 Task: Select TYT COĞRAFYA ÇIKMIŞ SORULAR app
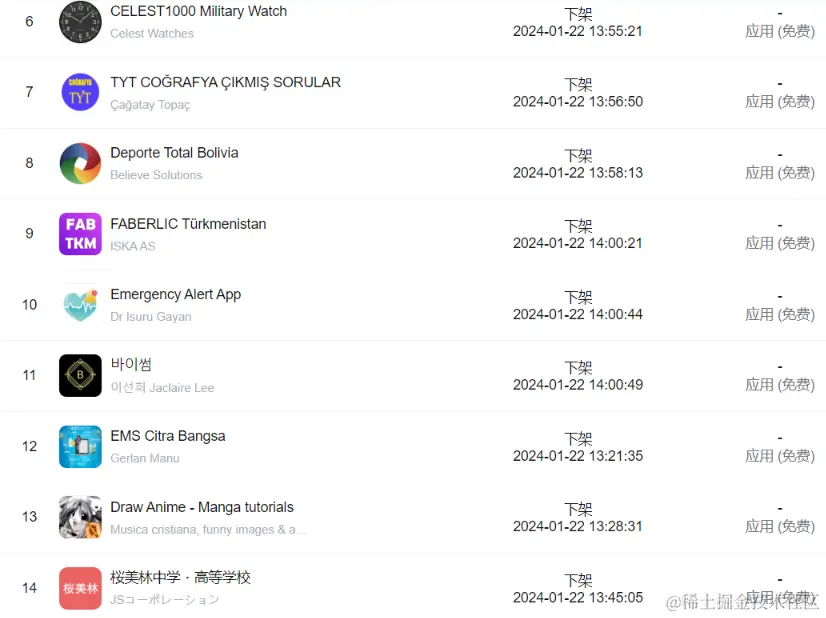tap(225, 83)
